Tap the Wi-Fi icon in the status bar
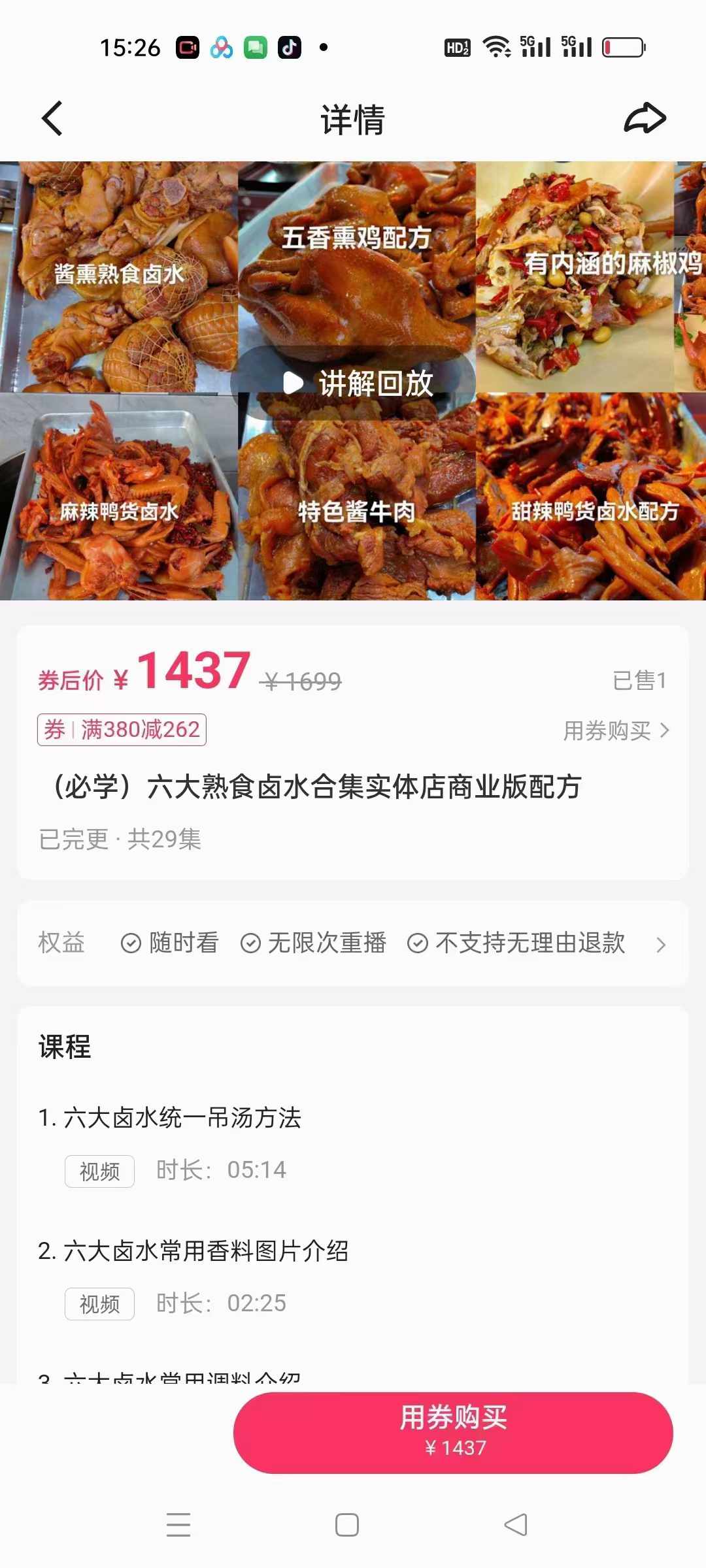This screenshot has width=706, height=1568. (498, 46)
